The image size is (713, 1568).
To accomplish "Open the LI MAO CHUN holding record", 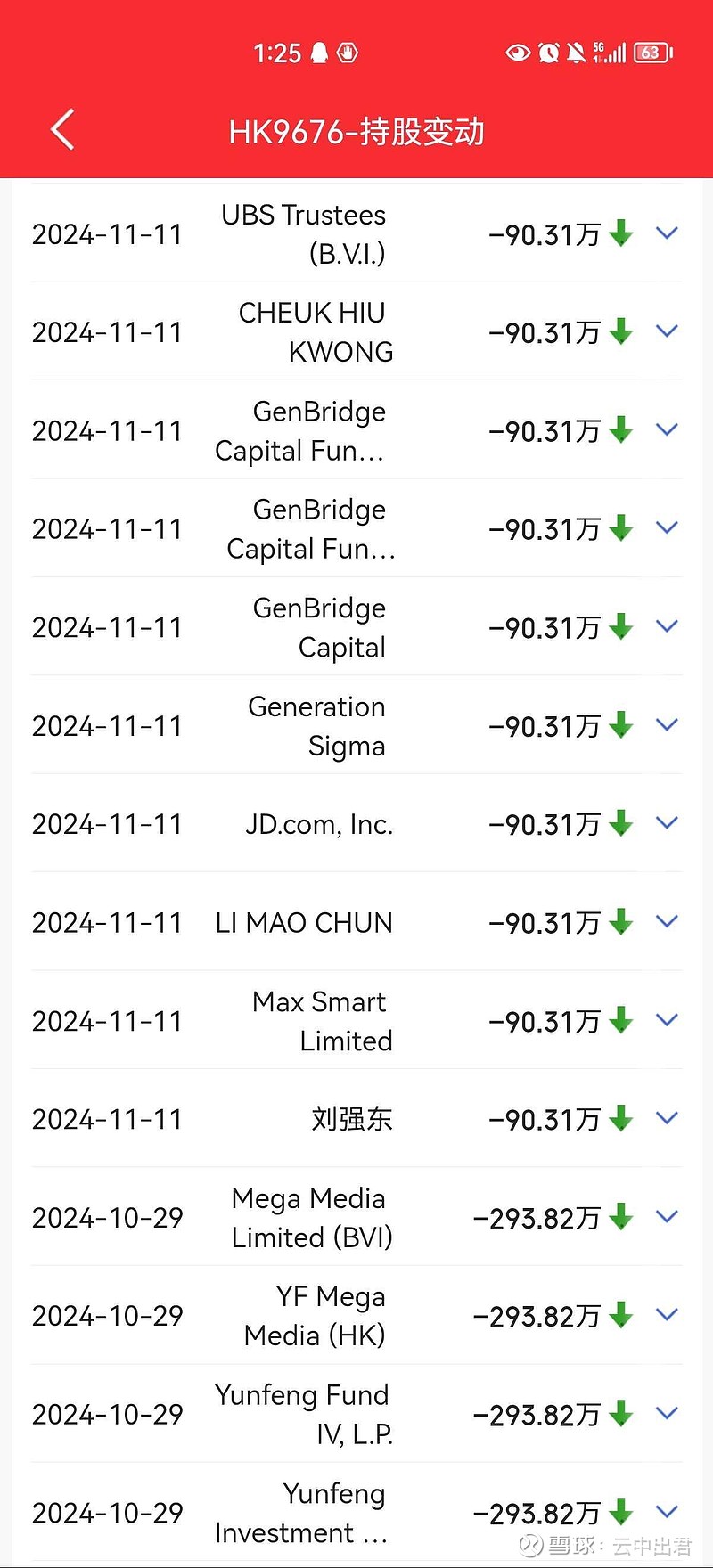I will point(303,922).
